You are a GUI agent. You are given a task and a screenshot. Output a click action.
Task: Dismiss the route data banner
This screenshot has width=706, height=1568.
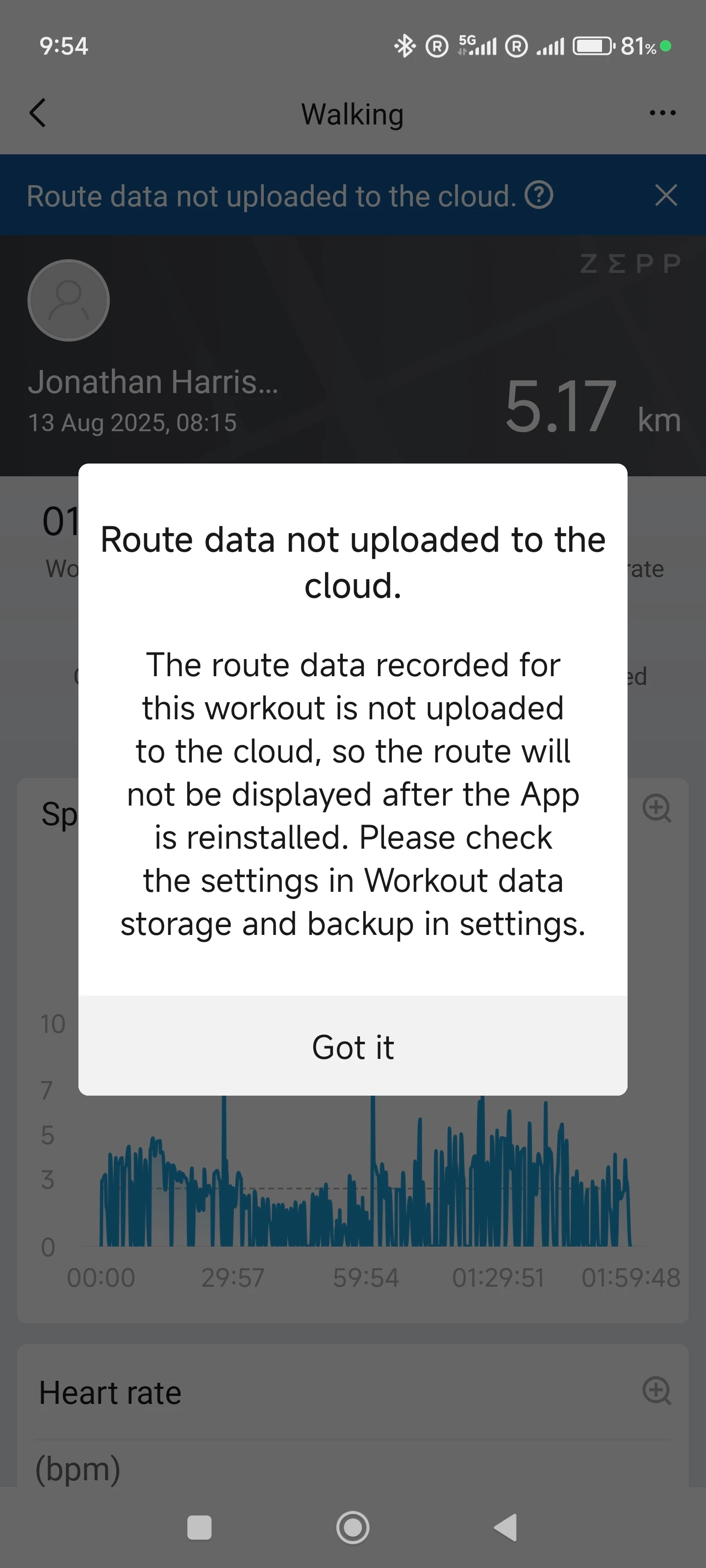[x=666, y=196]
